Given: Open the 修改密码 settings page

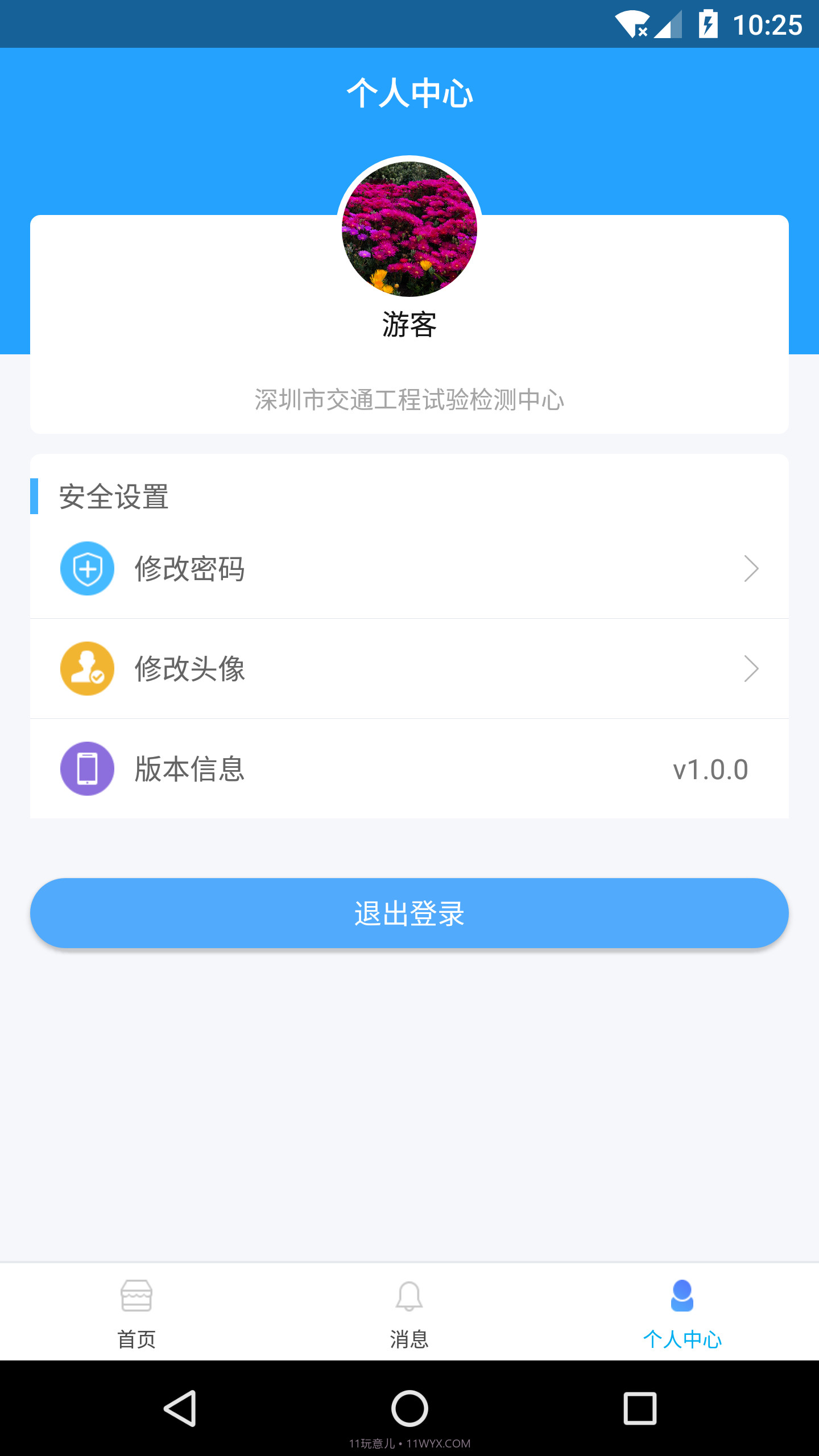Looking at the screenshot, I should (x=409, y=568).
